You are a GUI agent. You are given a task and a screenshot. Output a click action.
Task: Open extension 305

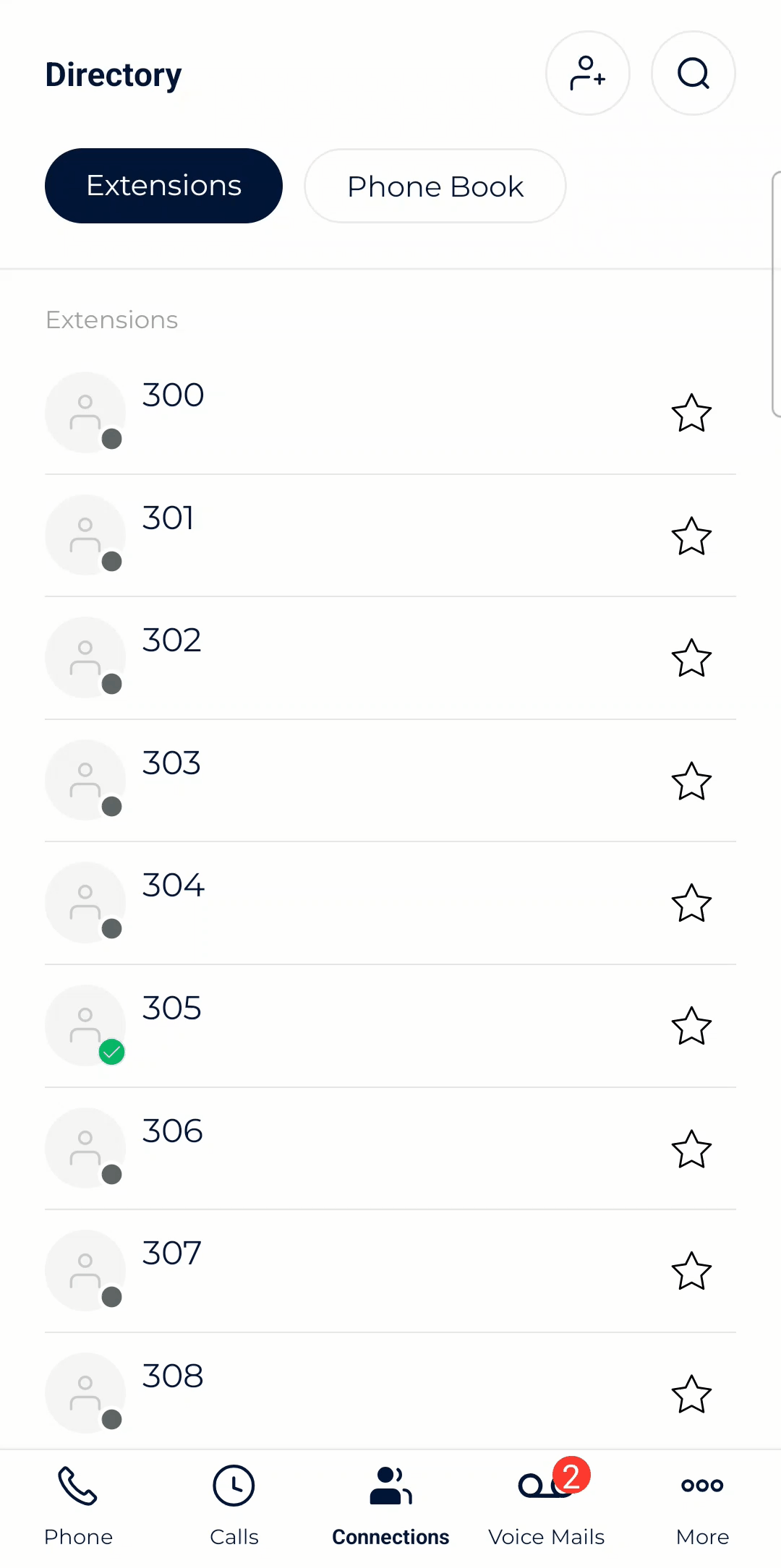pyautogui.click(x=172, y=1009)
